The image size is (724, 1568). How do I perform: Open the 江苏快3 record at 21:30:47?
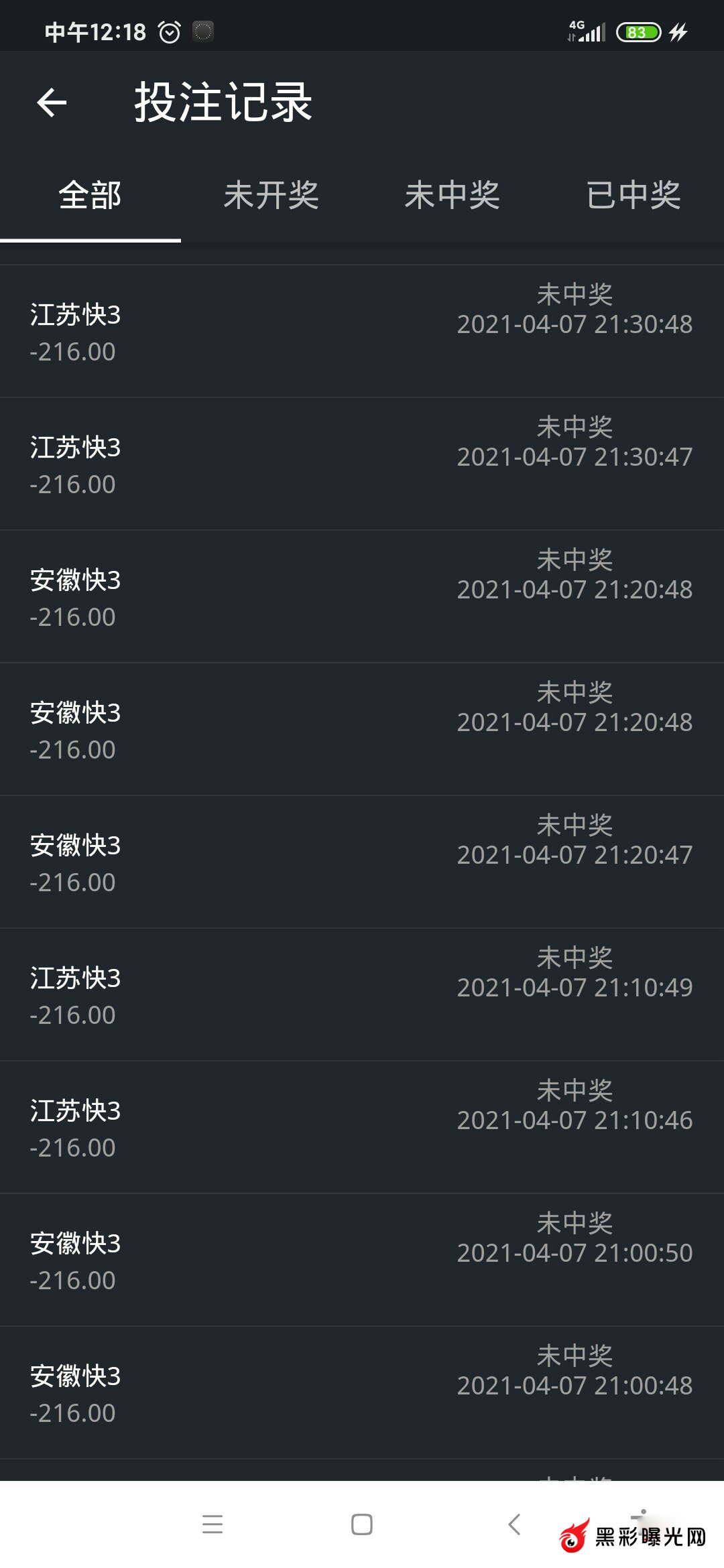point(362,464)
